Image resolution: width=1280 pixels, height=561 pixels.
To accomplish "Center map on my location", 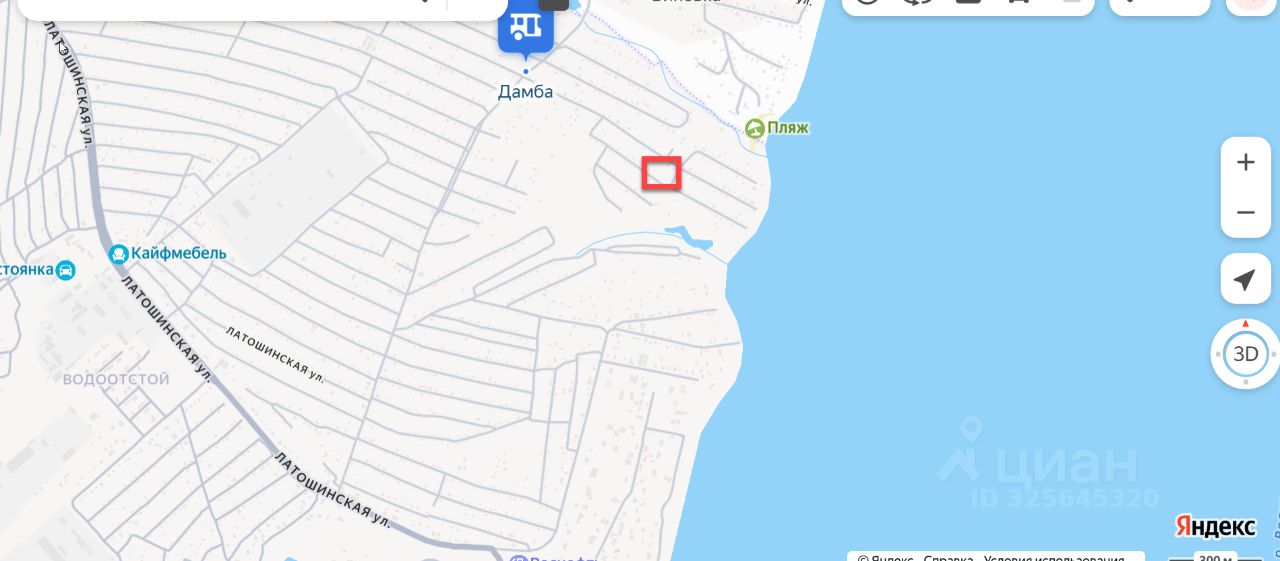I will [1245, 279].
